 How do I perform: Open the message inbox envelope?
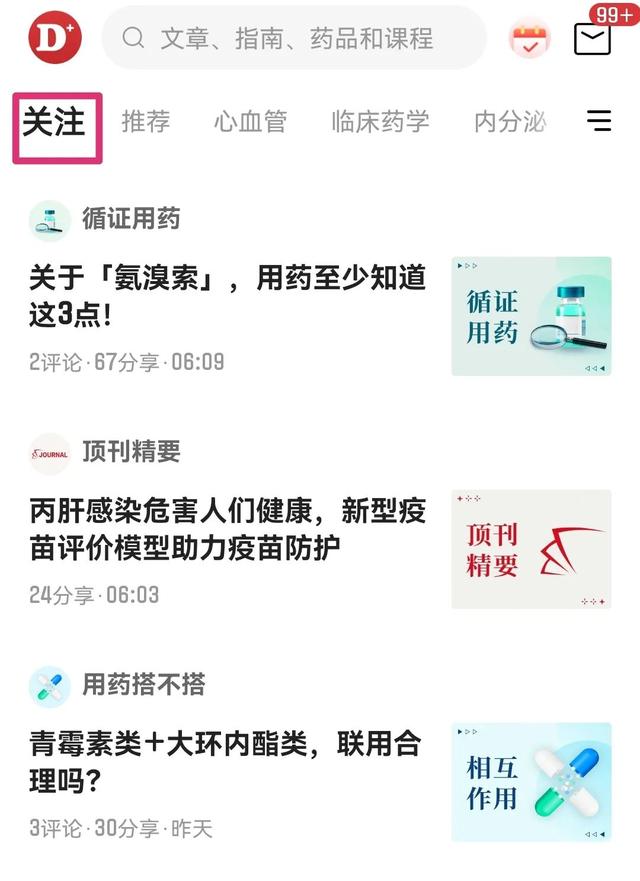592,38
